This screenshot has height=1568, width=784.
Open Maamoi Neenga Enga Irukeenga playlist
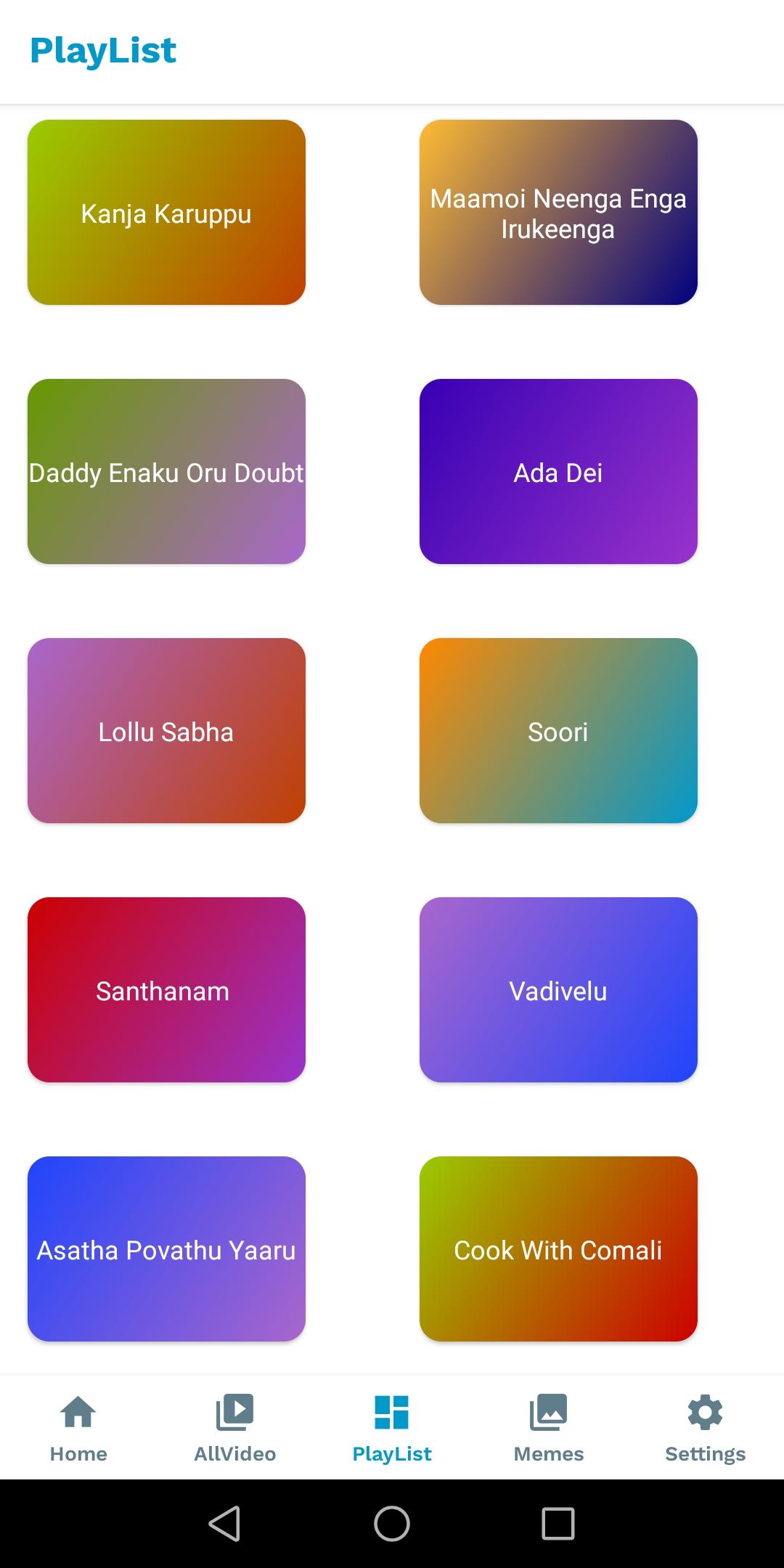(558, 212)
